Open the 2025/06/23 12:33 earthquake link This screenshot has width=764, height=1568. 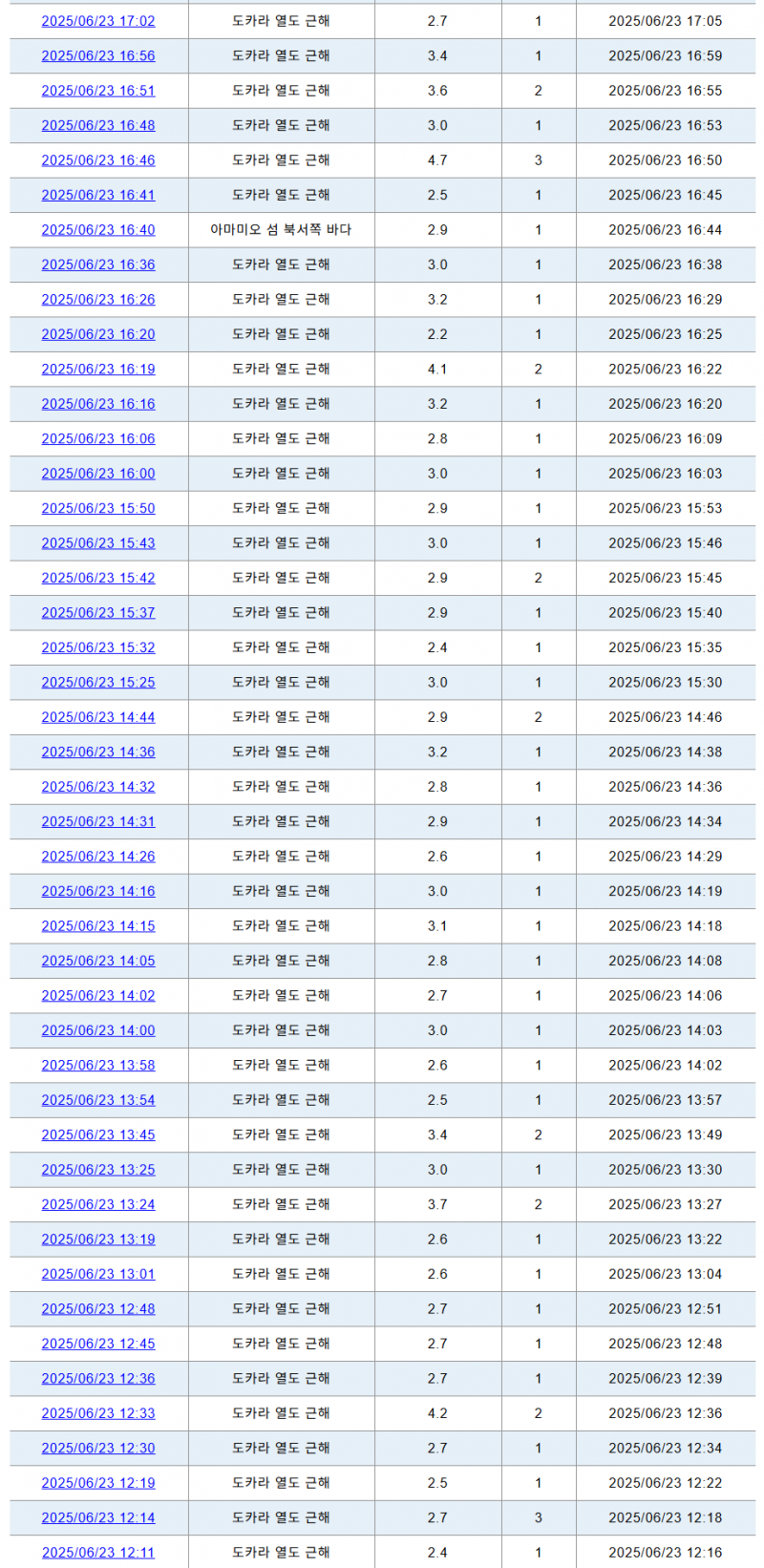click(x=97, y=1413)
